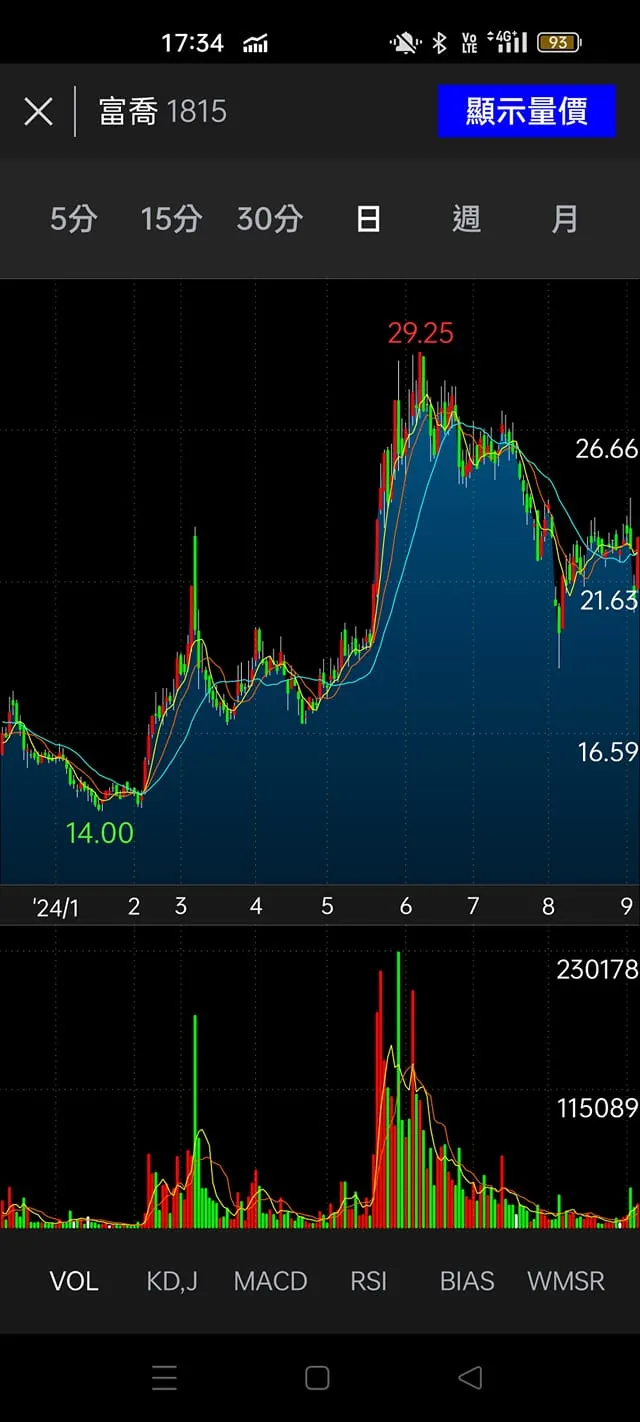Switch to the 5分 timeframe
This screenshot has width=640, height=1422.
pos(73,219)
